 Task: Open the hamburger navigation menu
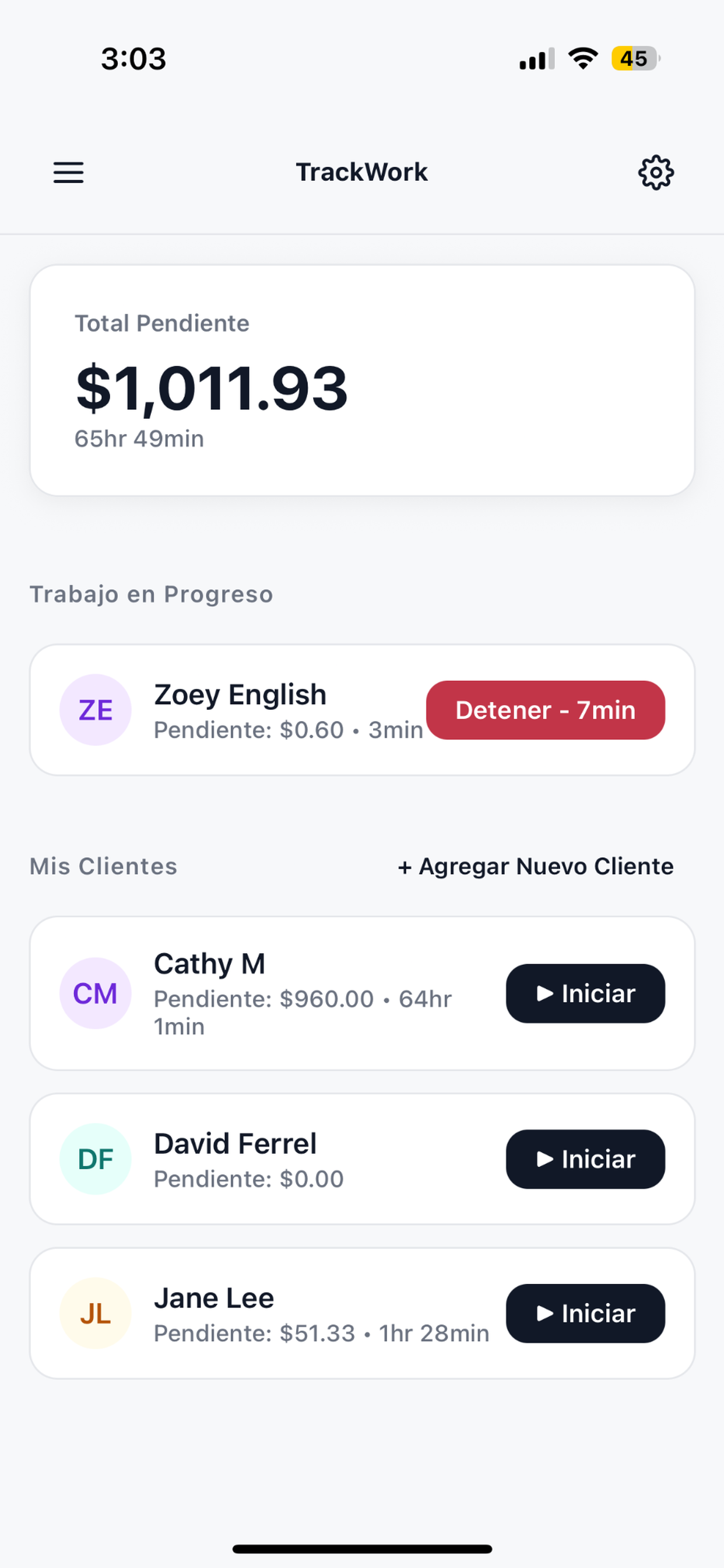point(68,173)
